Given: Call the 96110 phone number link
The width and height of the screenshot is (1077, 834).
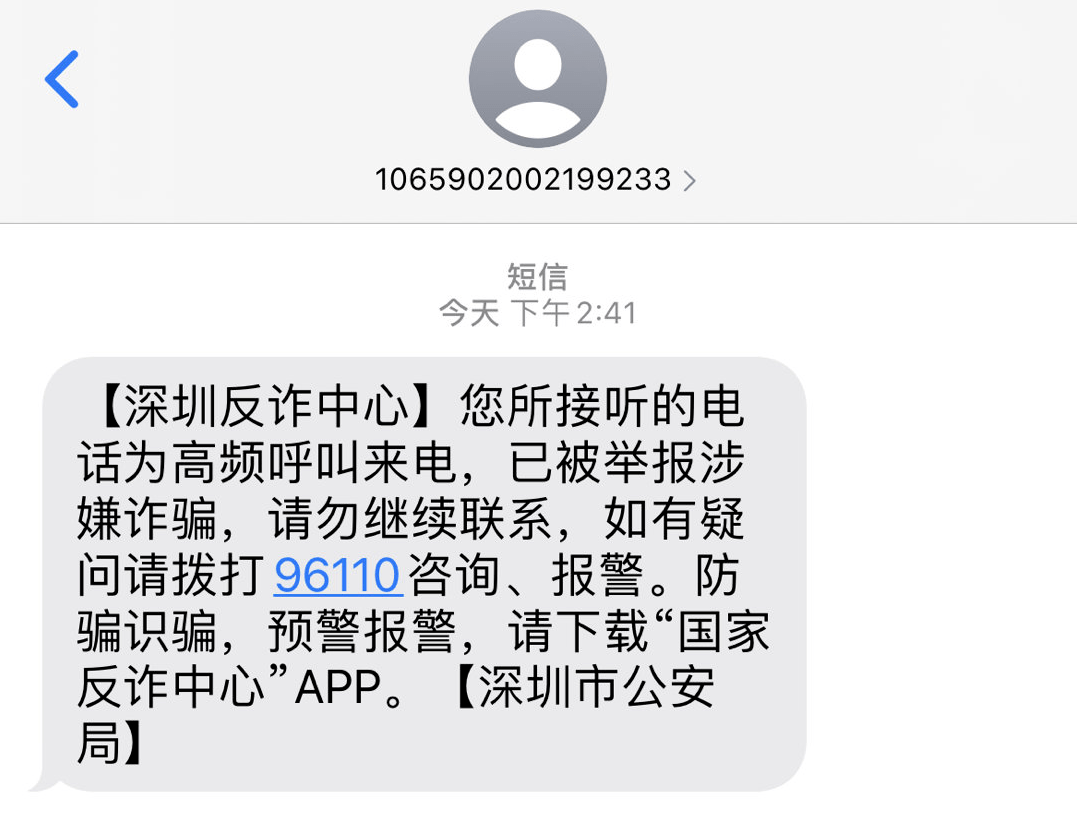Looking at the screenshot, I should (338, 574).
